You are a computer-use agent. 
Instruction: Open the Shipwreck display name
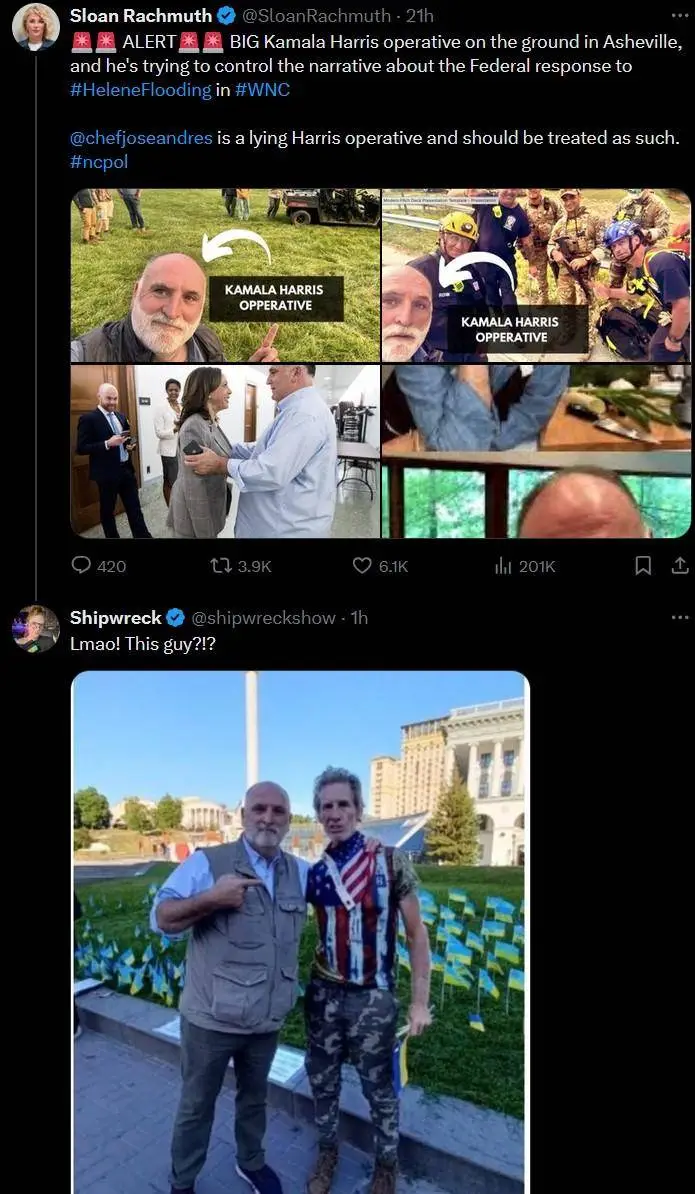point(115,618)
